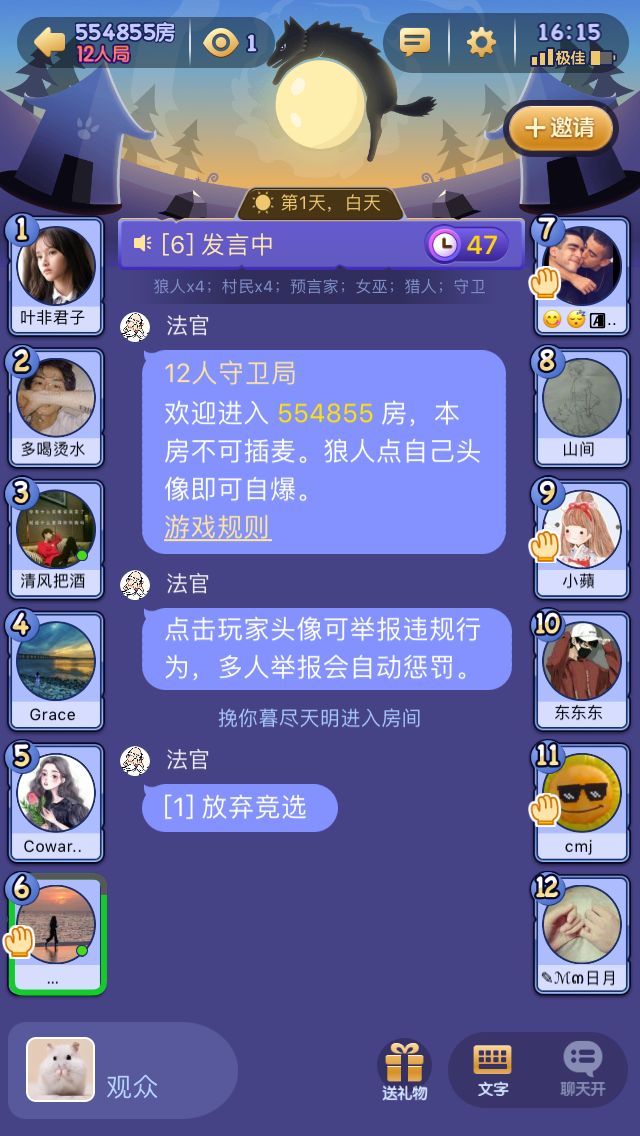Switch to 文字 text input
Screen dimensions: 640x1136
pos(493,1070)
